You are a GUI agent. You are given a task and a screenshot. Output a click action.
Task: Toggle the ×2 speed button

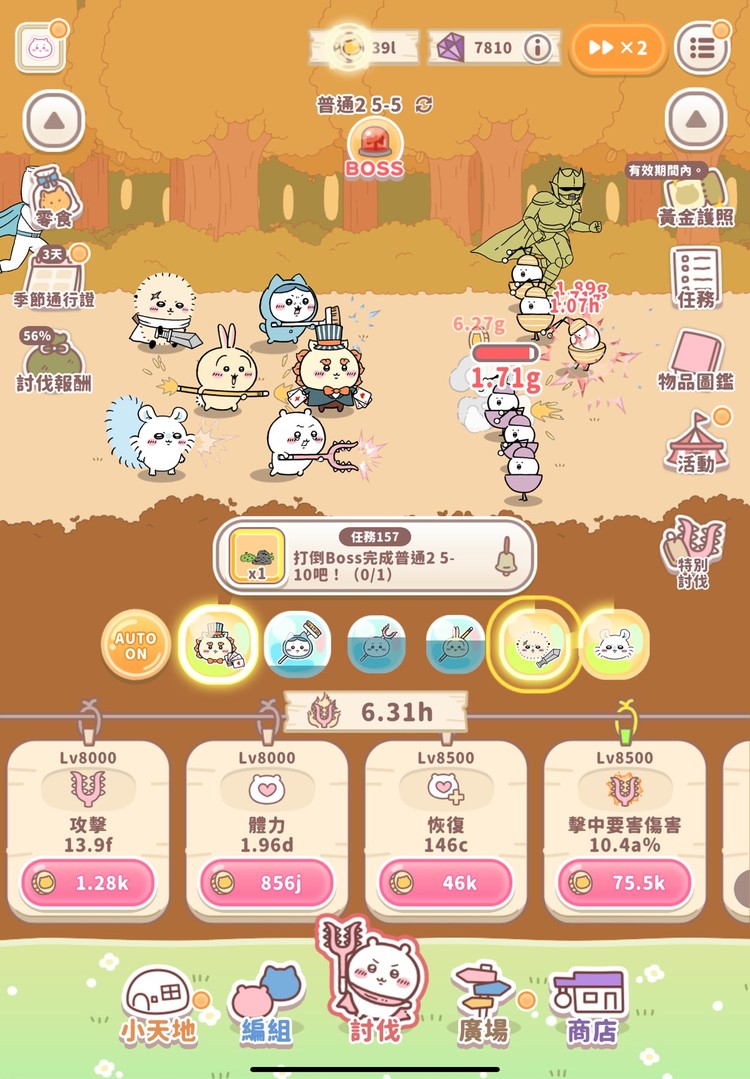coord(618,47)
